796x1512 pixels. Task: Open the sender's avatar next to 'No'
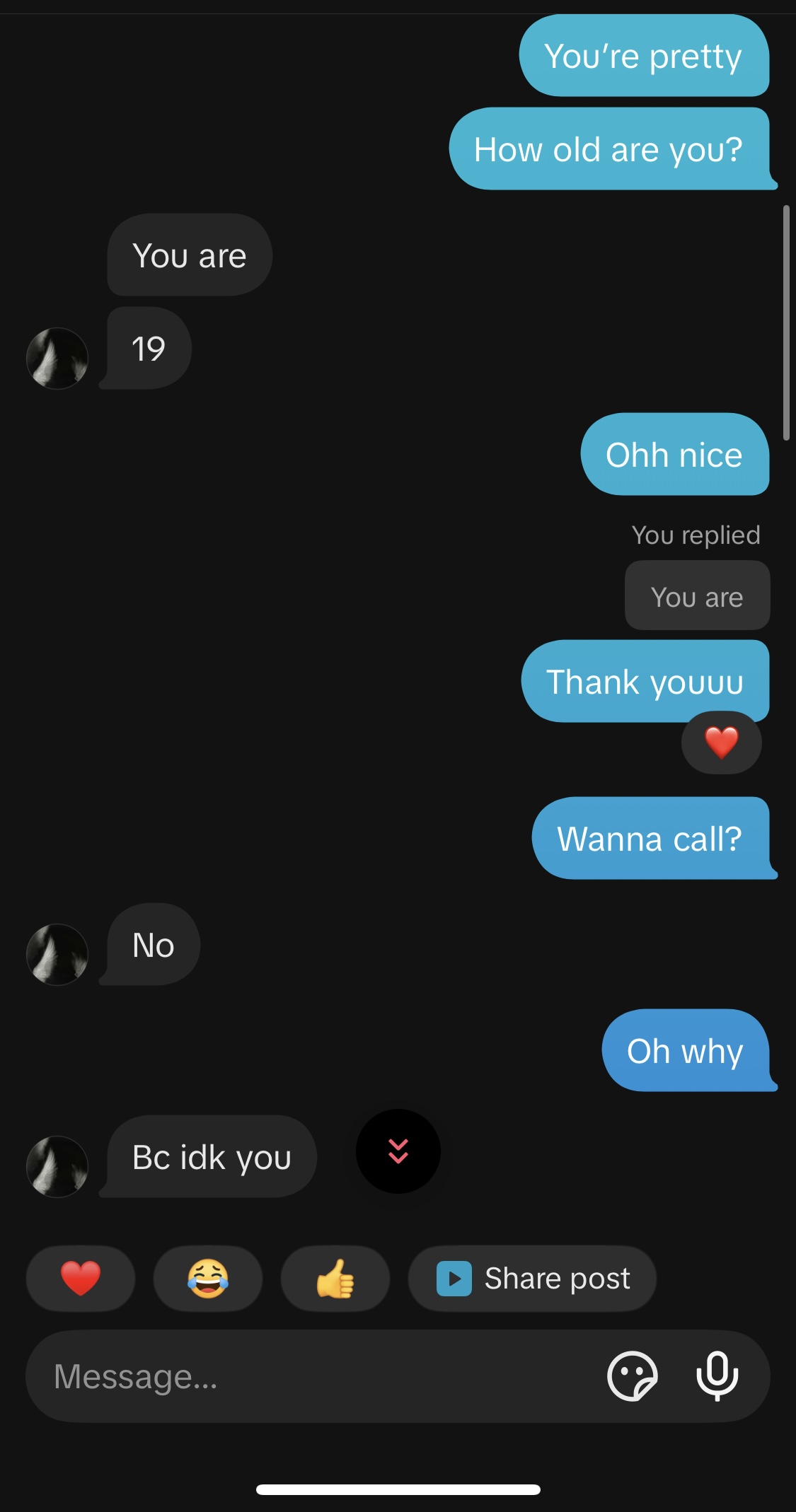tap(57, 954)
